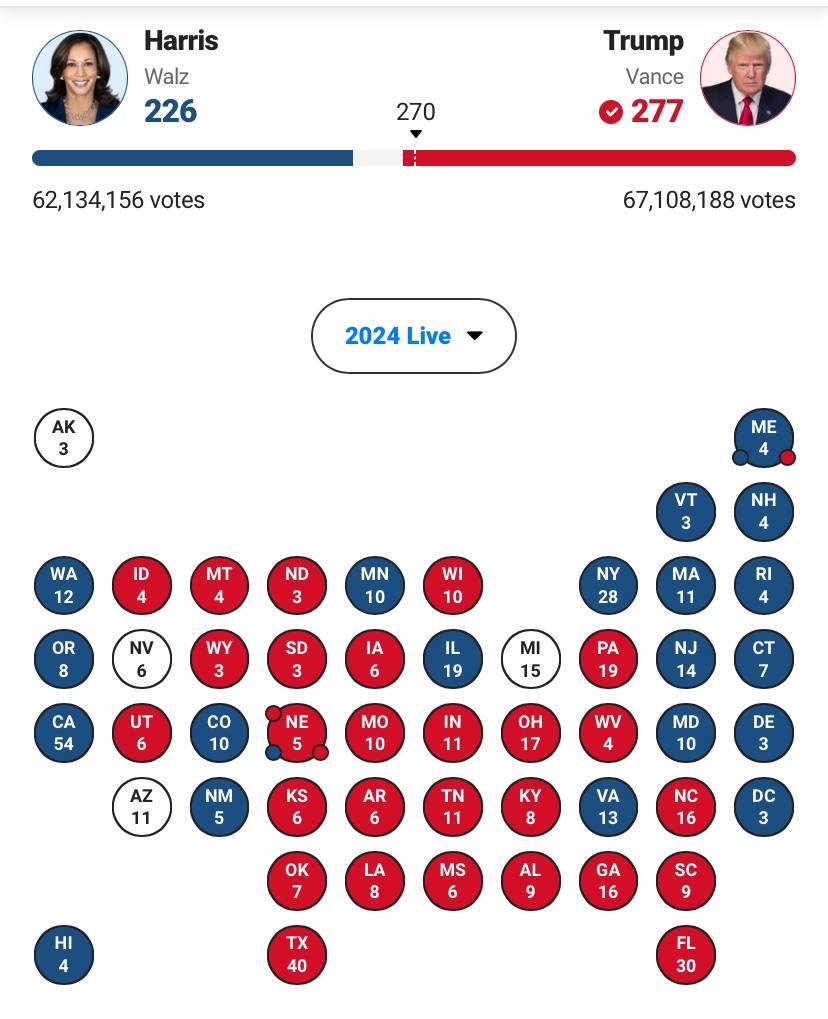Viewport: 828px width, 1019px height.
Task: Select Nevada NV 6 circle
Action: [x=141, y=660]
